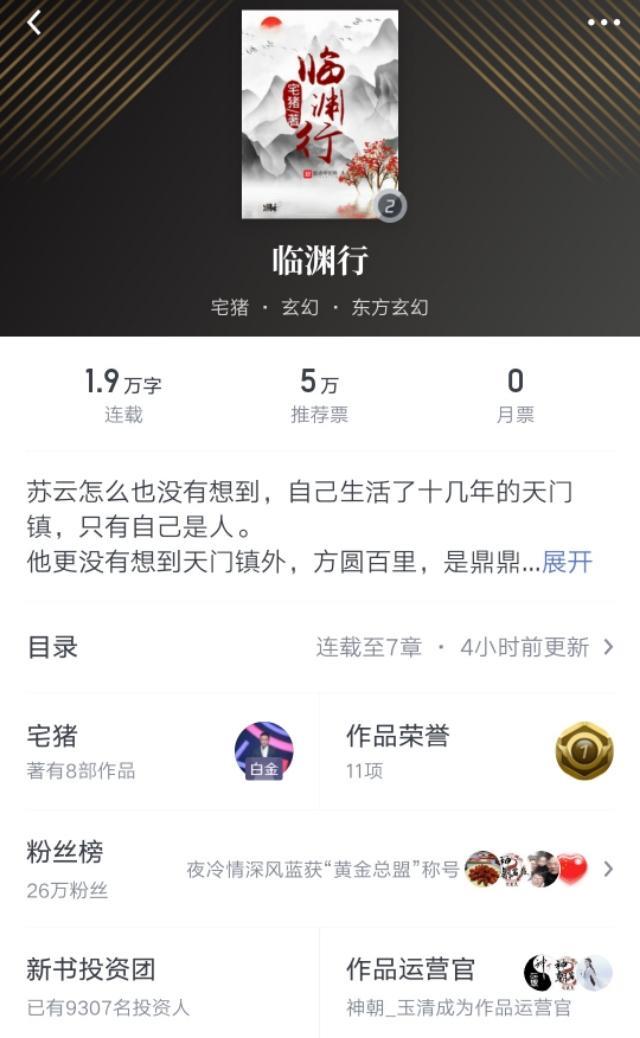View author 宅猪's profile
This screenshot has width=640, height=1038.
click(x=160, y=751)
